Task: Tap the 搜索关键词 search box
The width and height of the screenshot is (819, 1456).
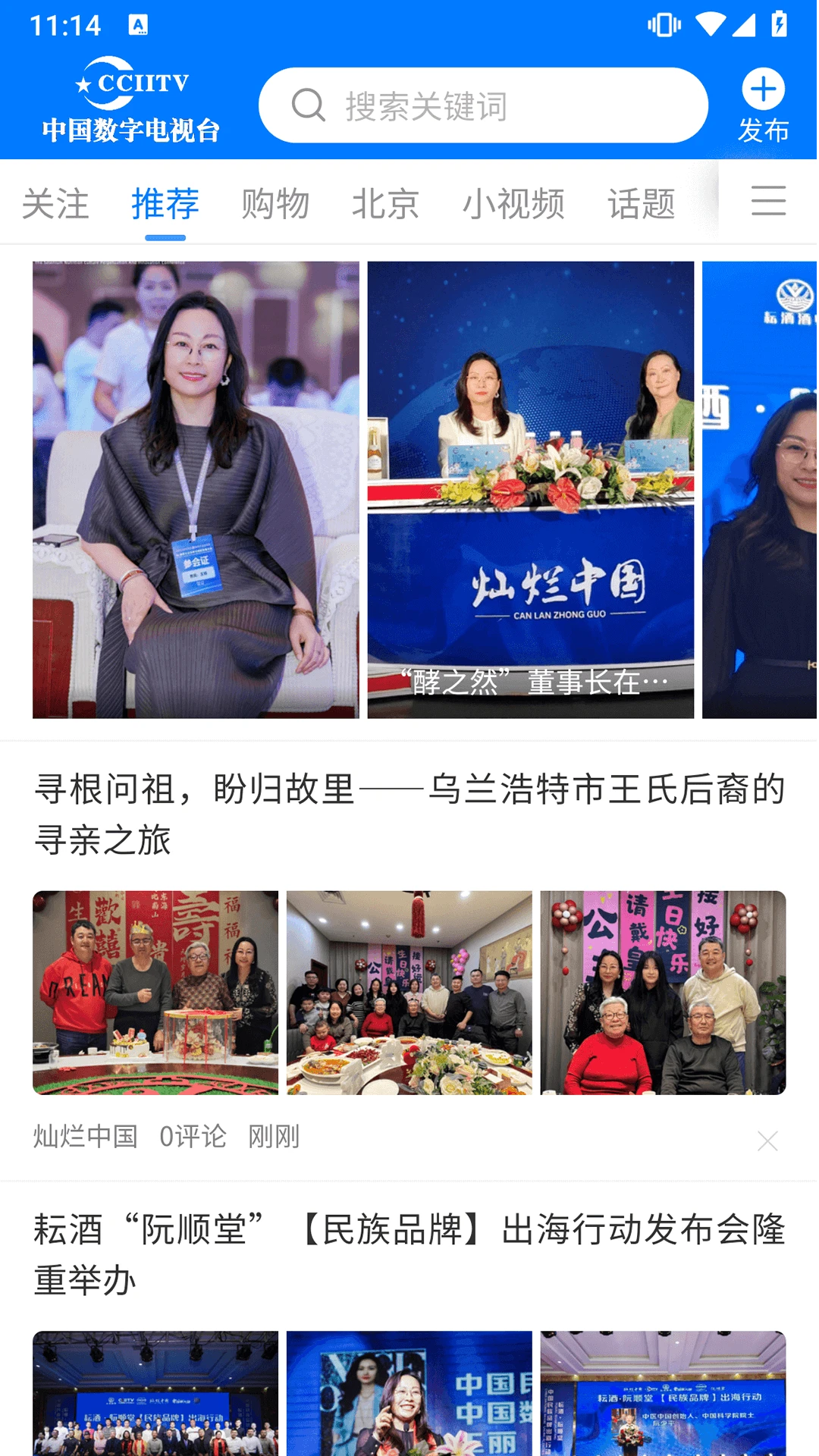Action: tap(483, 105)
